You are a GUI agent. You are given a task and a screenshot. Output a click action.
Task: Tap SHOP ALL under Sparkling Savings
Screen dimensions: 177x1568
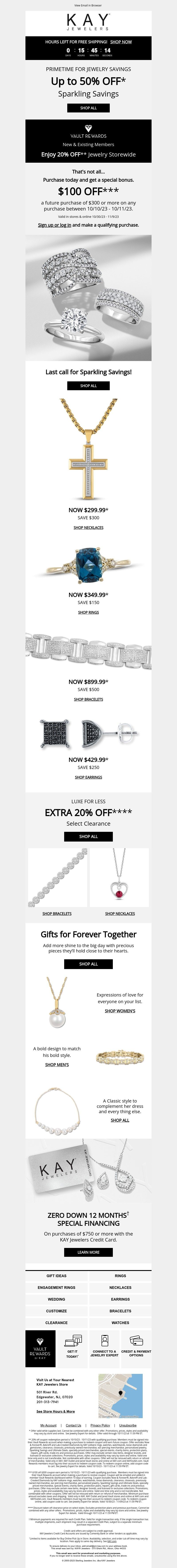pyautogui.click(x=88, y=108)
